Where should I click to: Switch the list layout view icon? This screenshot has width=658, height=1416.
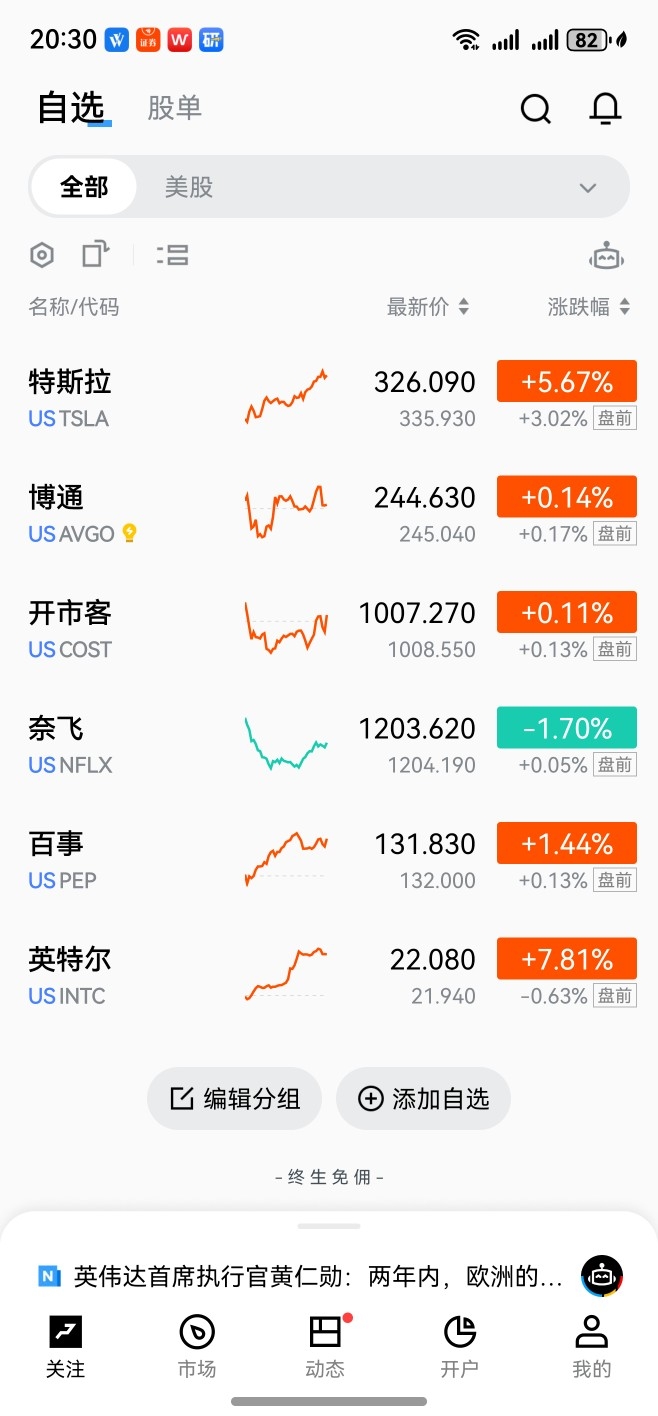(x=173, y=255)
